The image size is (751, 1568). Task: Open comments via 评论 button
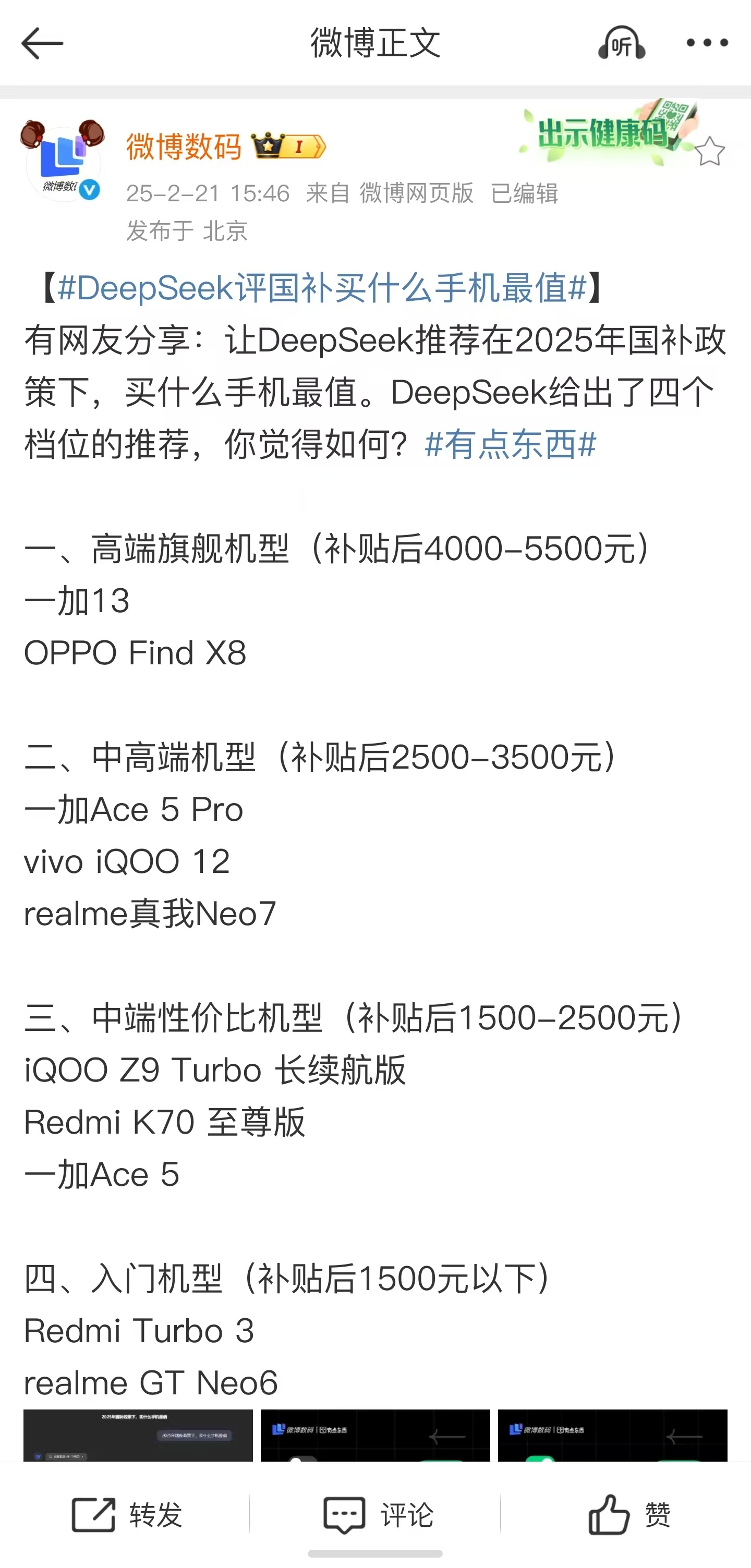tap(378, 1514)
